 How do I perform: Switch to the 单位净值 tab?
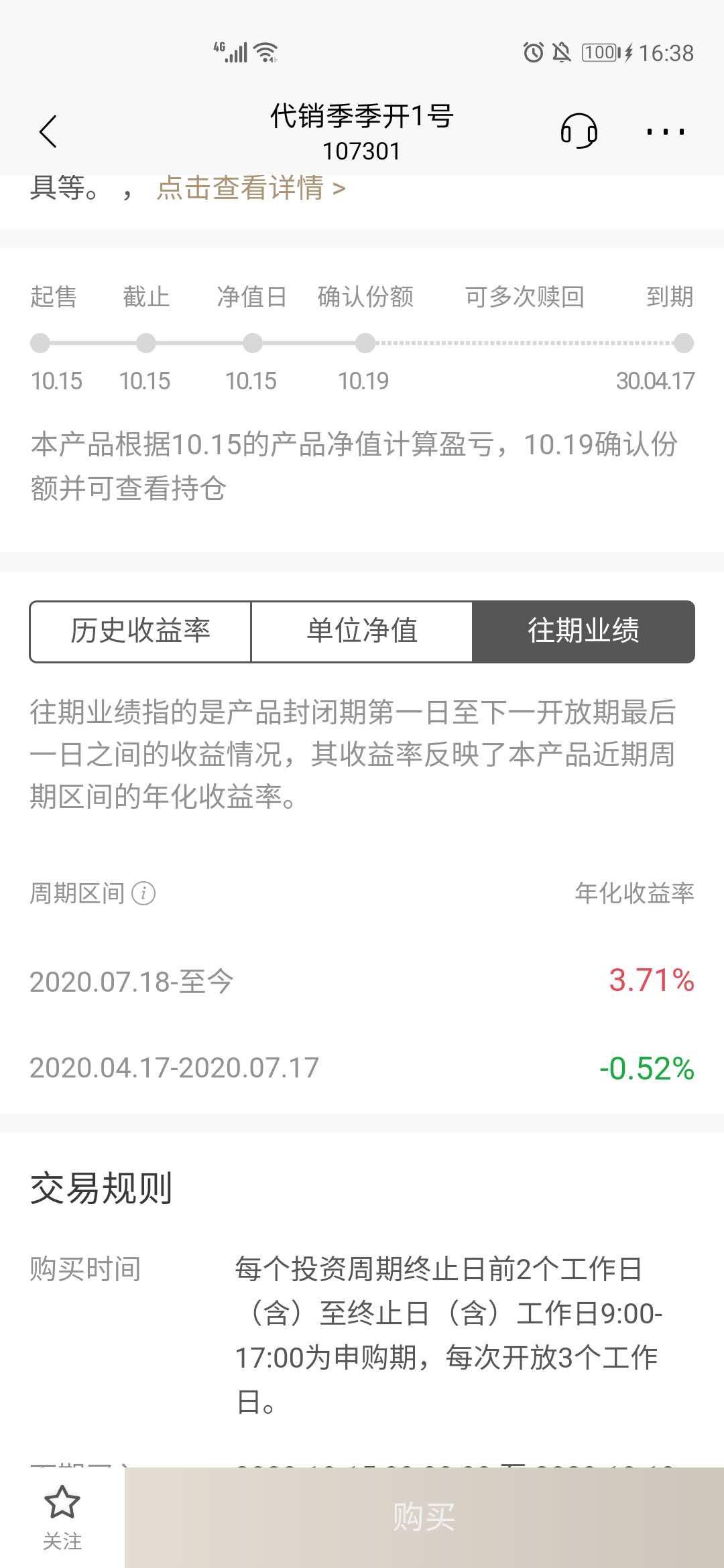click(x=362, y=631)
